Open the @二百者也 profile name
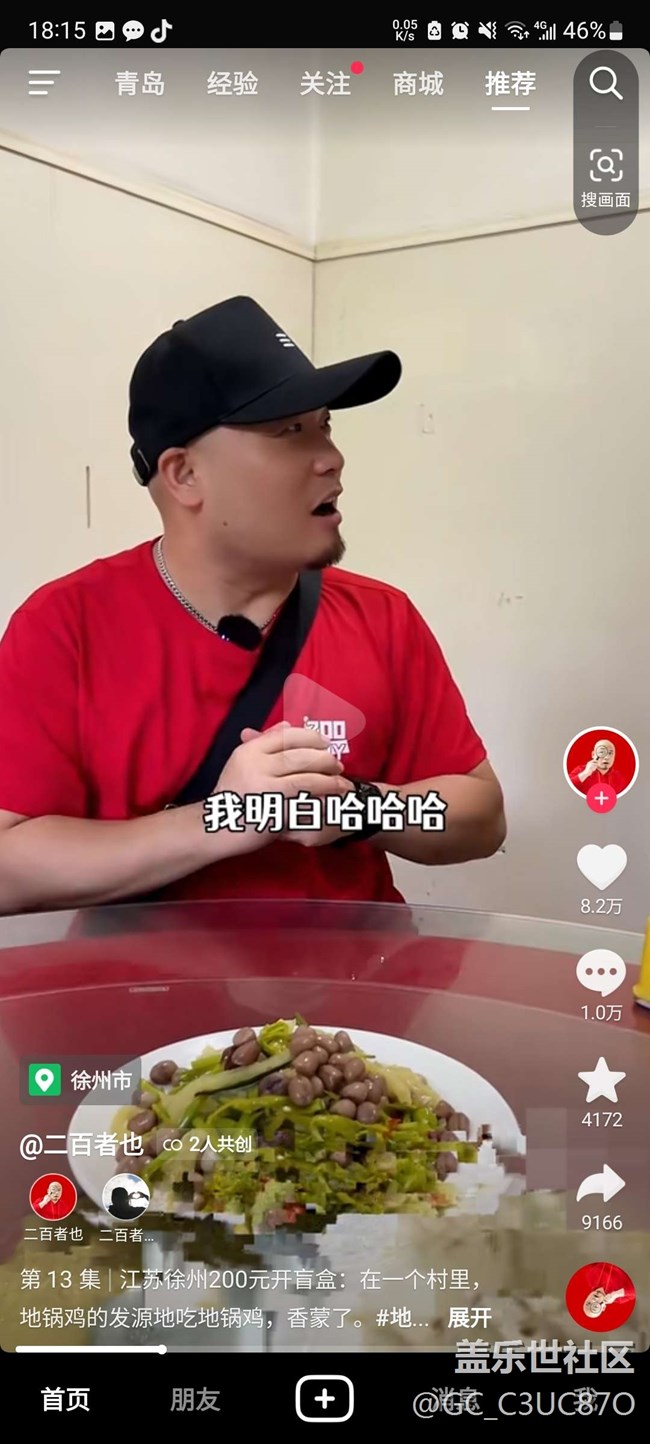Screen dimensions: 650x1444 point(81,1144)
